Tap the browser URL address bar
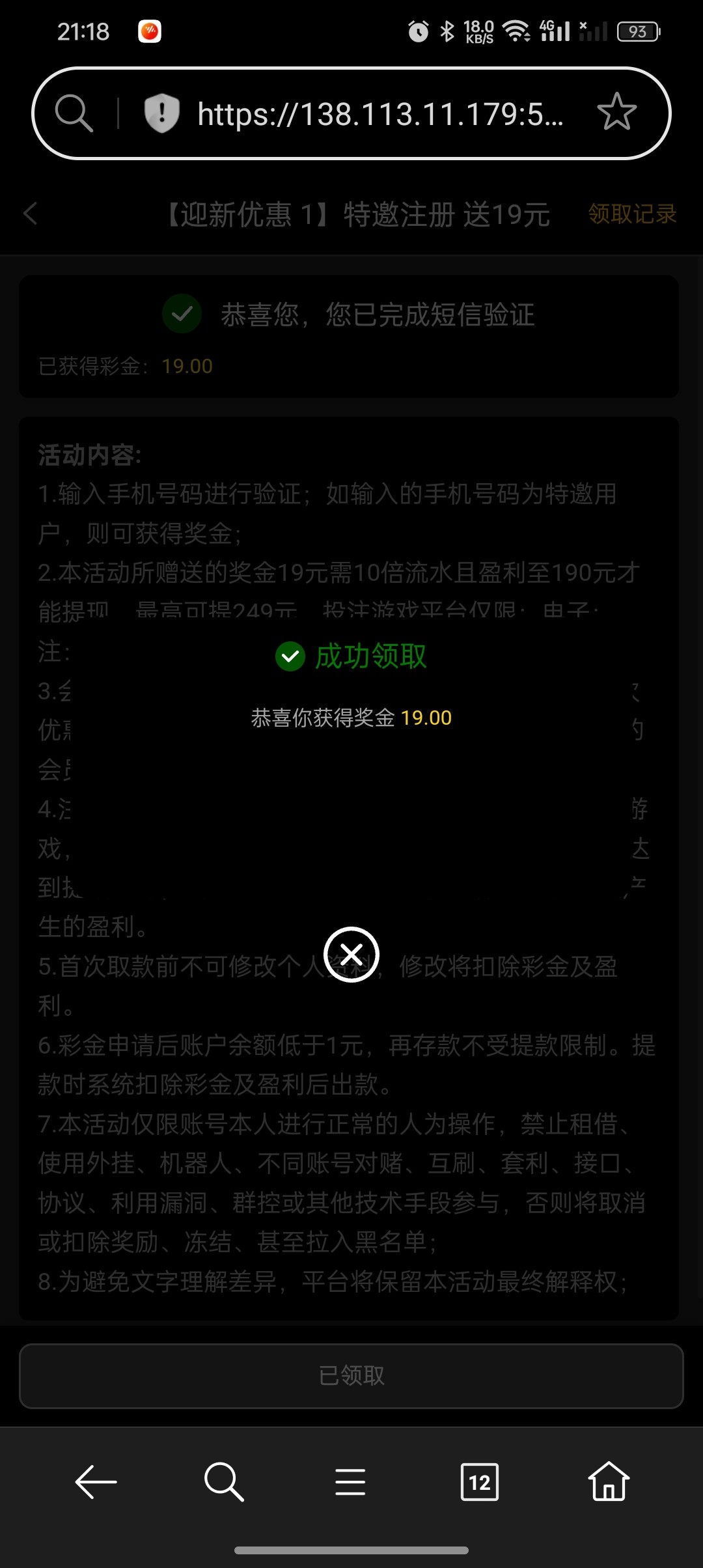This screenshot has height=1568, width=703. (x=380, y=114)
